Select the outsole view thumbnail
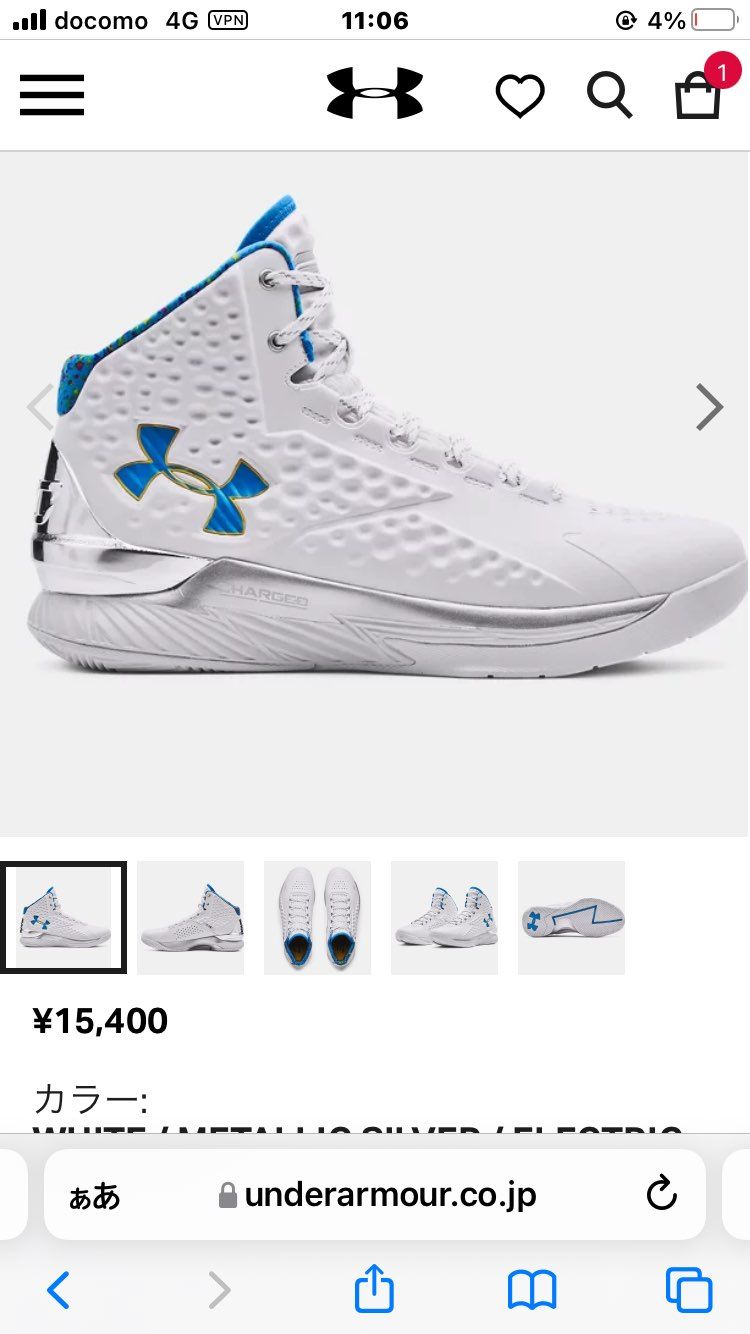 [571, 917]
